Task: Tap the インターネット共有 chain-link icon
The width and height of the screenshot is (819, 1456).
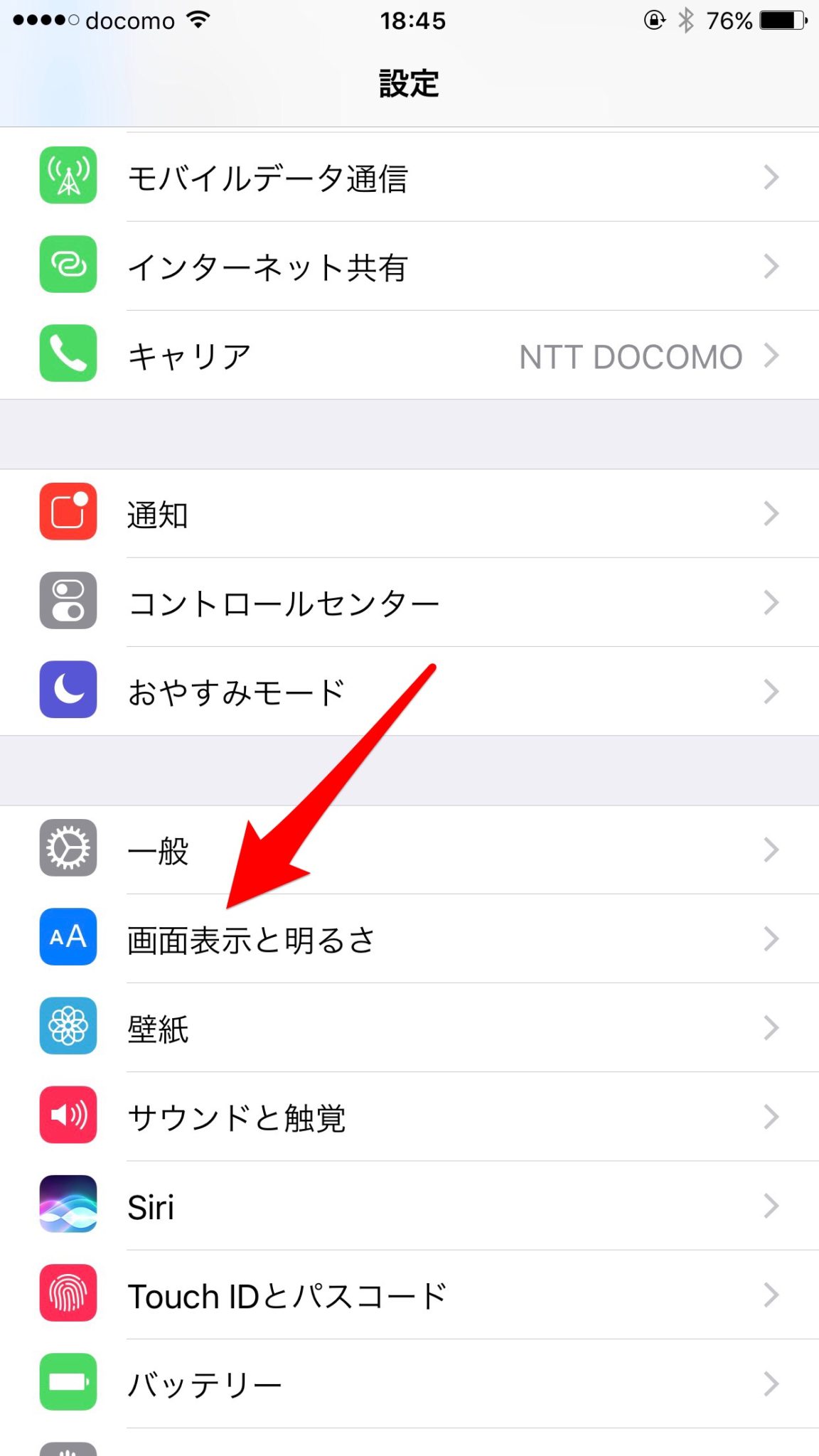Action: pyautogui.click(x=68, y=266)
